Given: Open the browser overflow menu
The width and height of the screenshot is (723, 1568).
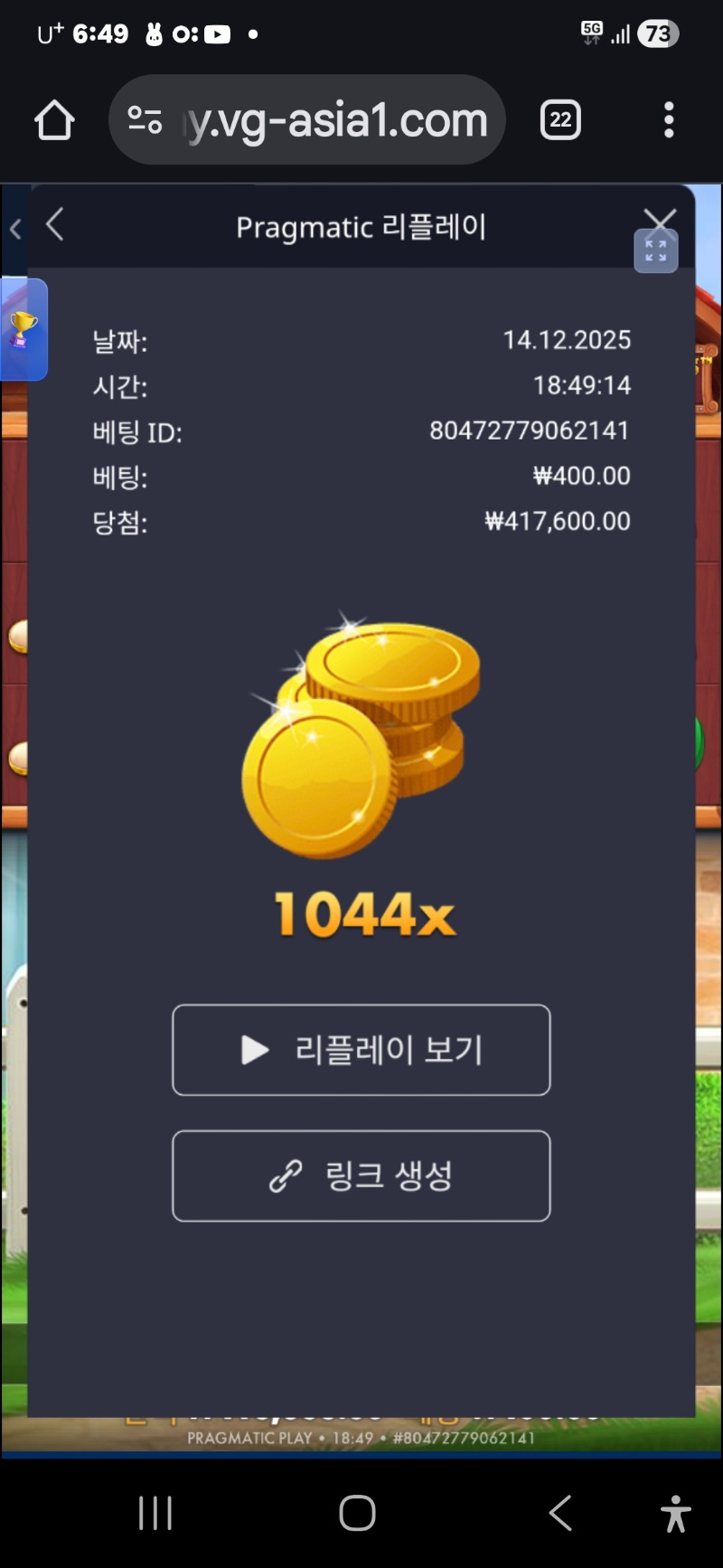Looking at the screenshot, I should tap(669, 120).
